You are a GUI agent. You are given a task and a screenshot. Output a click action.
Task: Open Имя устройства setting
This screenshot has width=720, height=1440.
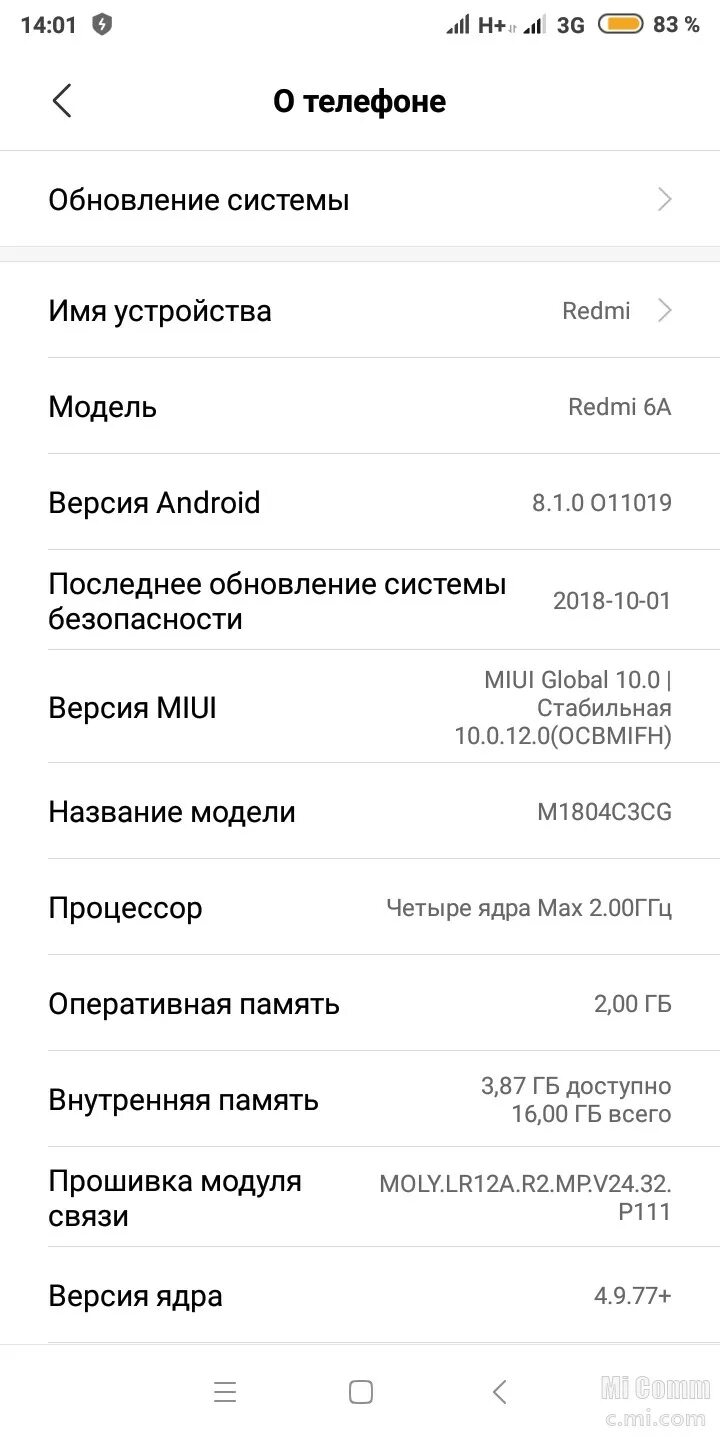(x=360, y=311)
